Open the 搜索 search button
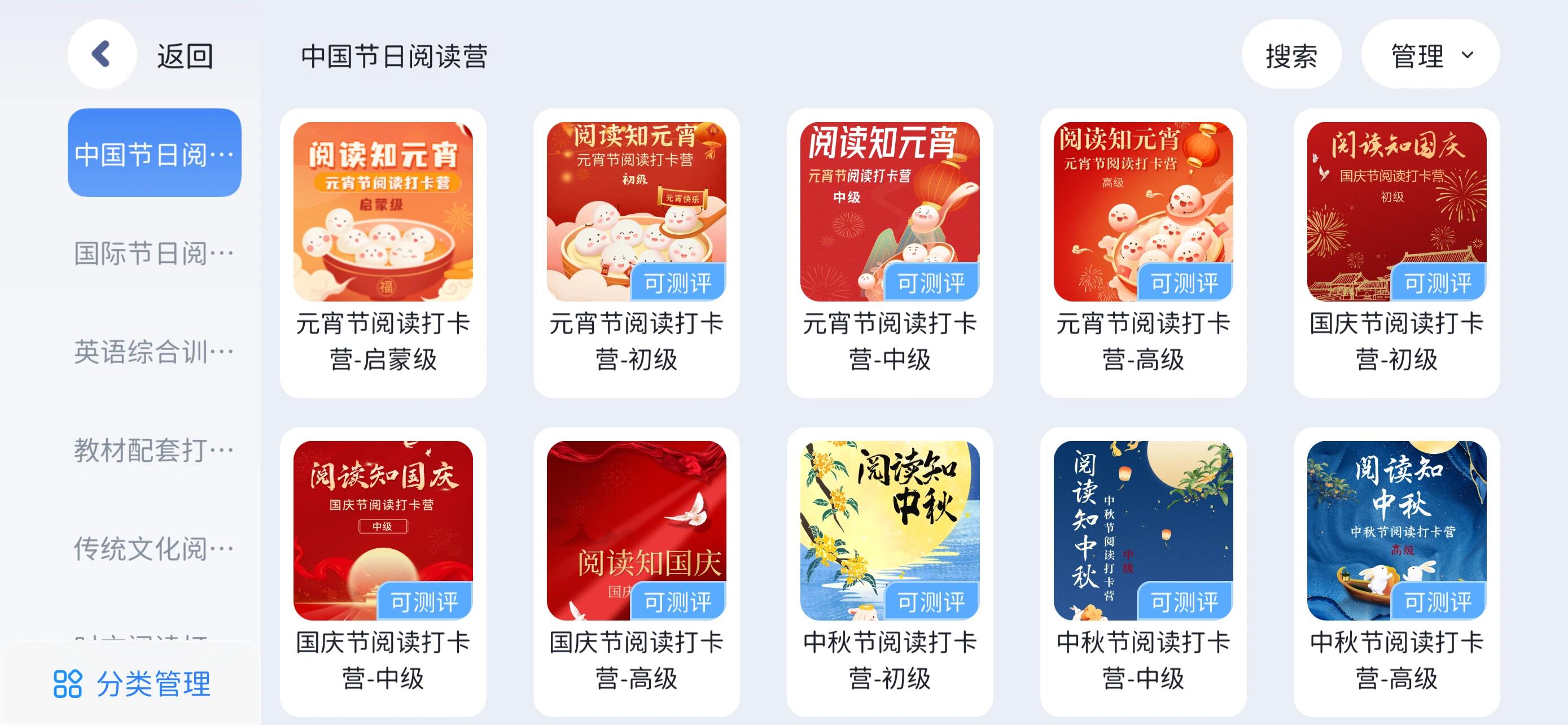 [1291, 55]
